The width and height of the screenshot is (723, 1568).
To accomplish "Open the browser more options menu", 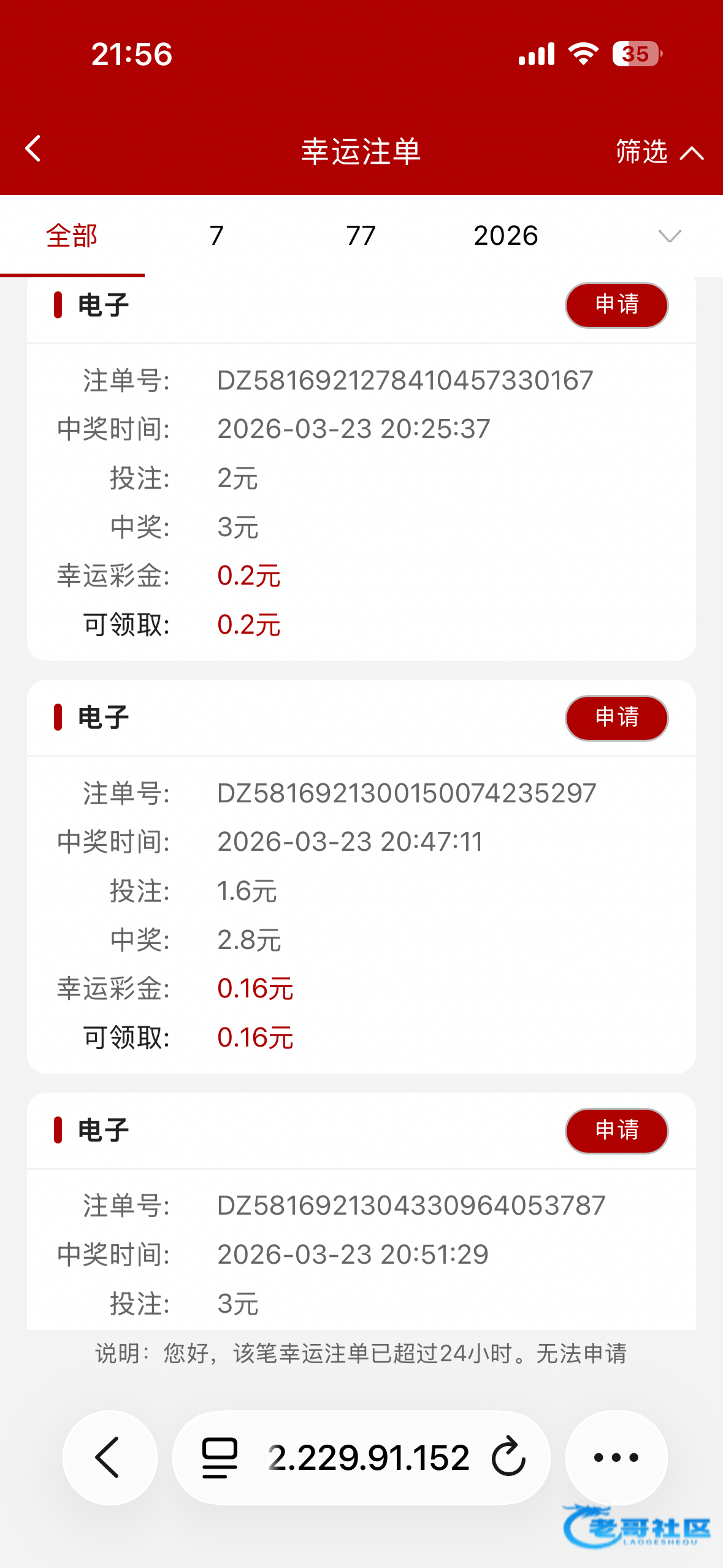I will (x=616, y=1457).
